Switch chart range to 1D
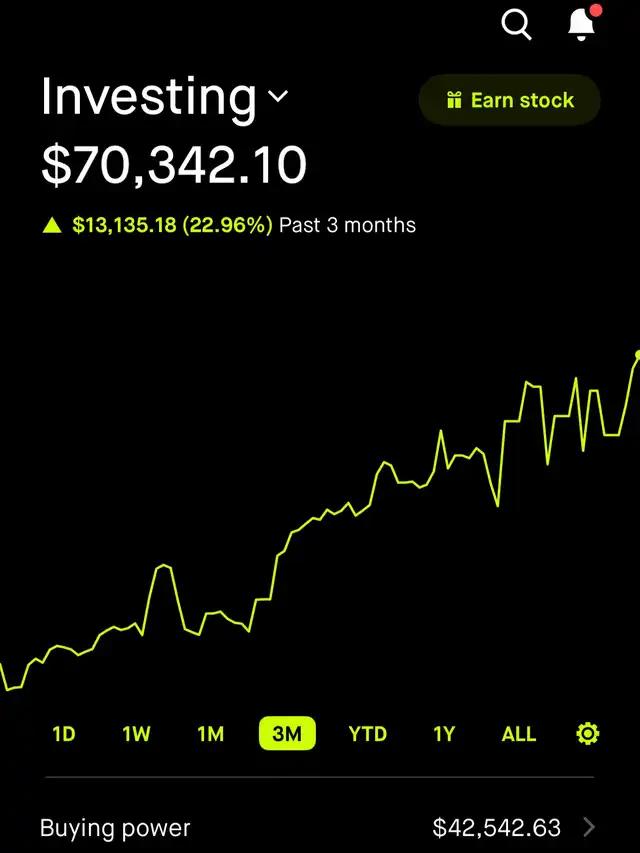This screenshot has height=853, width=640. point(64,734)
